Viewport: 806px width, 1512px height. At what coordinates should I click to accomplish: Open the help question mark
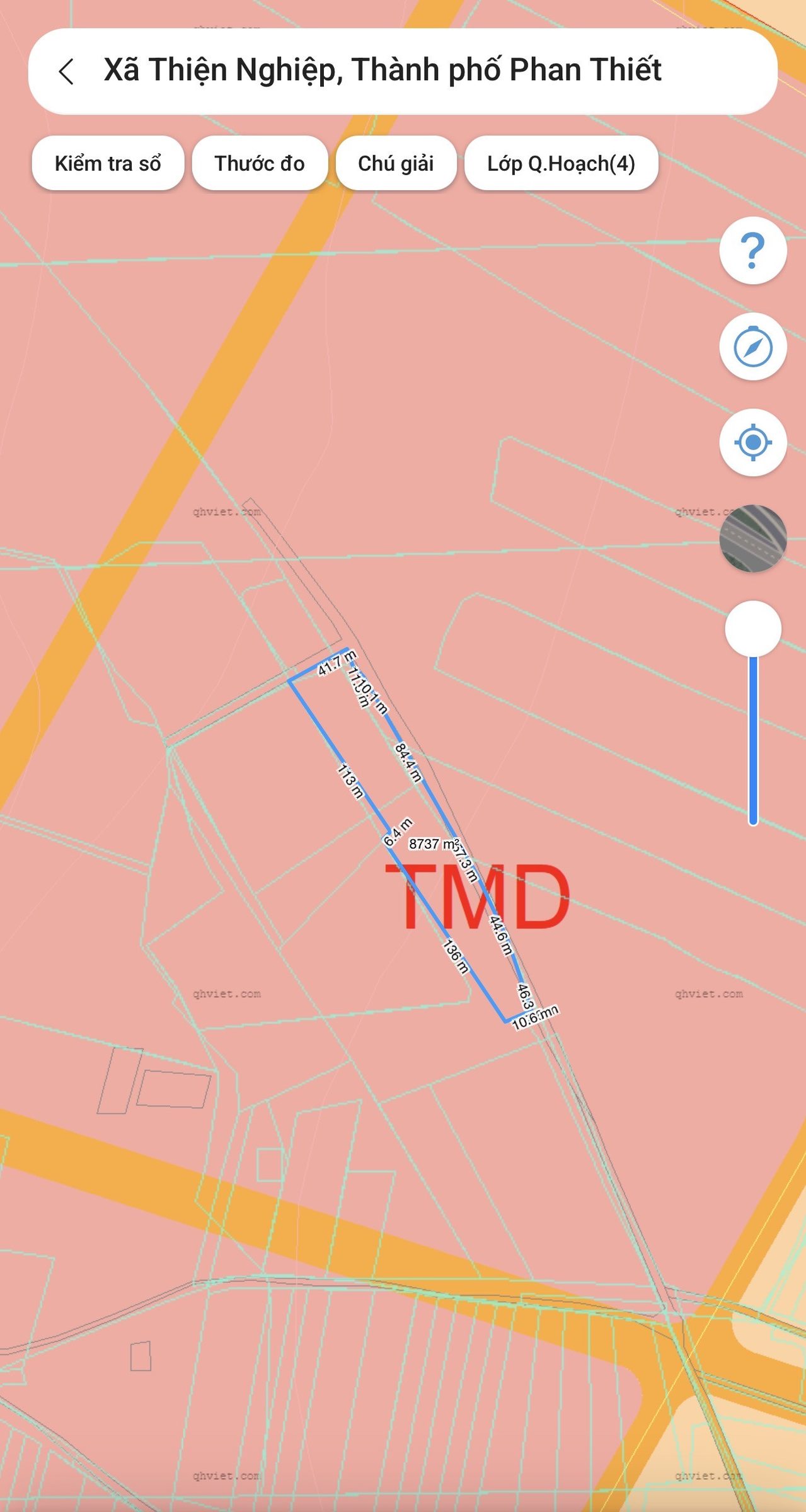point(753,250)
